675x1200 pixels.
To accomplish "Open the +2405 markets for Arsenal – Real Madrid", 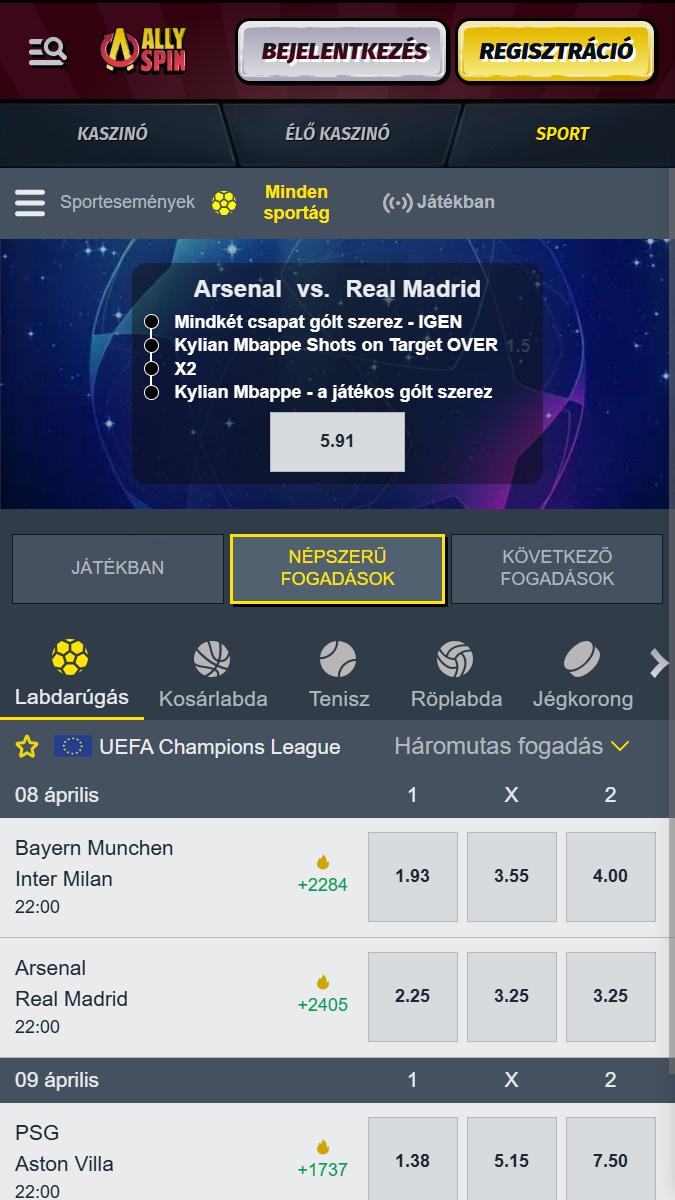I will click(323, 995).
